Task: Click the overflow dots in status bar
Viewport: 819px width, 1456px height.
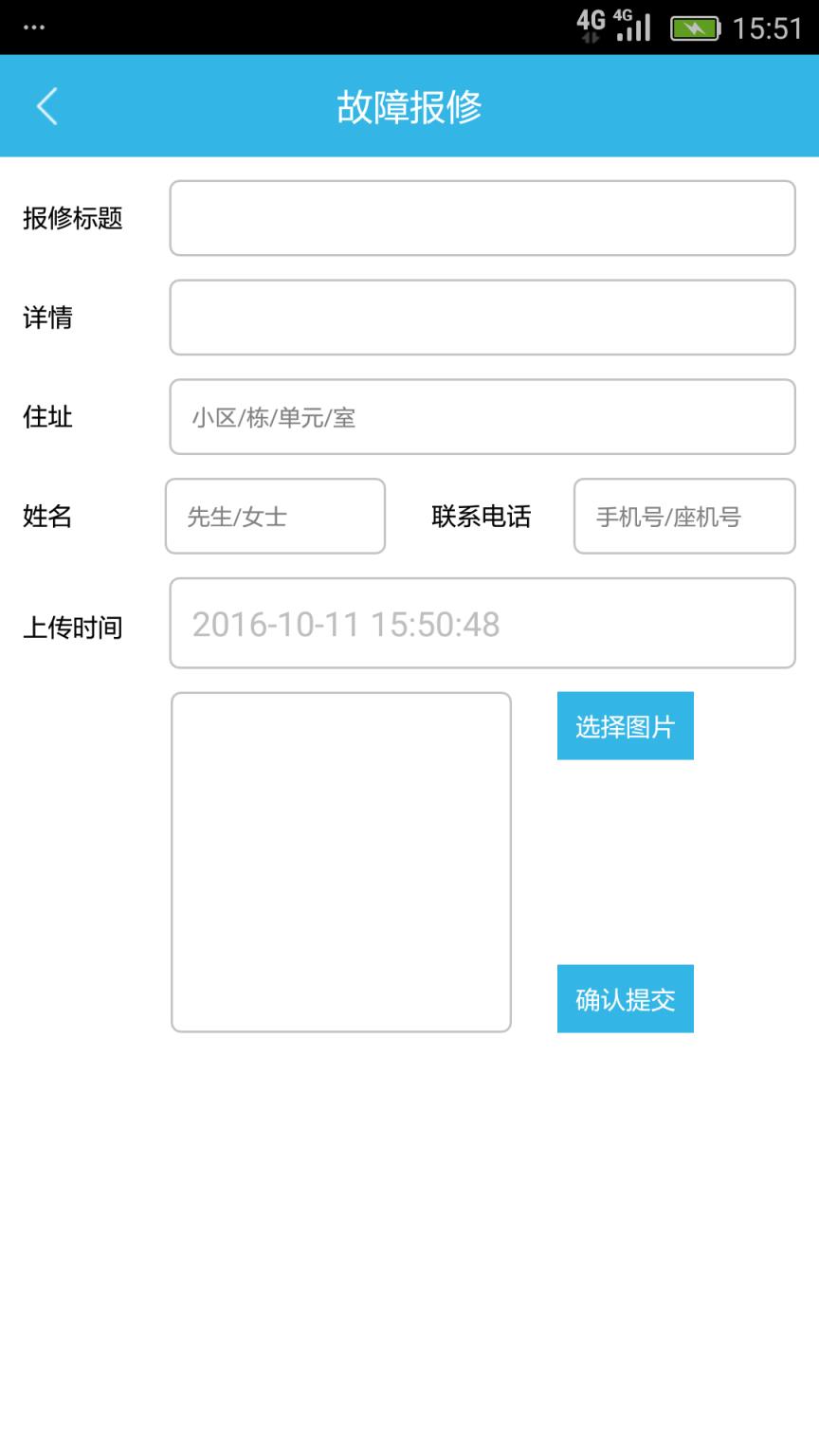Action: [x=33, y=27]
